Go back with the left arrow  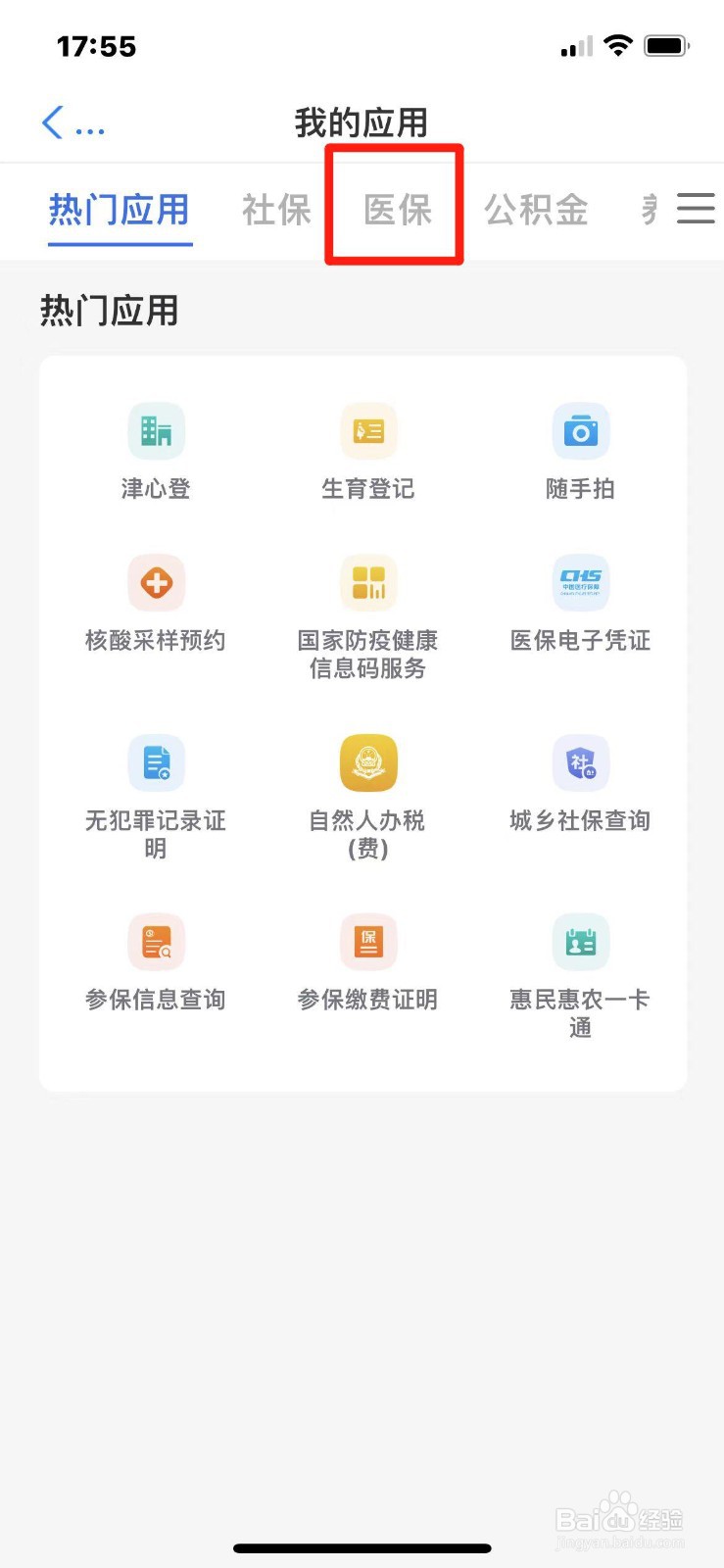coord(51,122)
